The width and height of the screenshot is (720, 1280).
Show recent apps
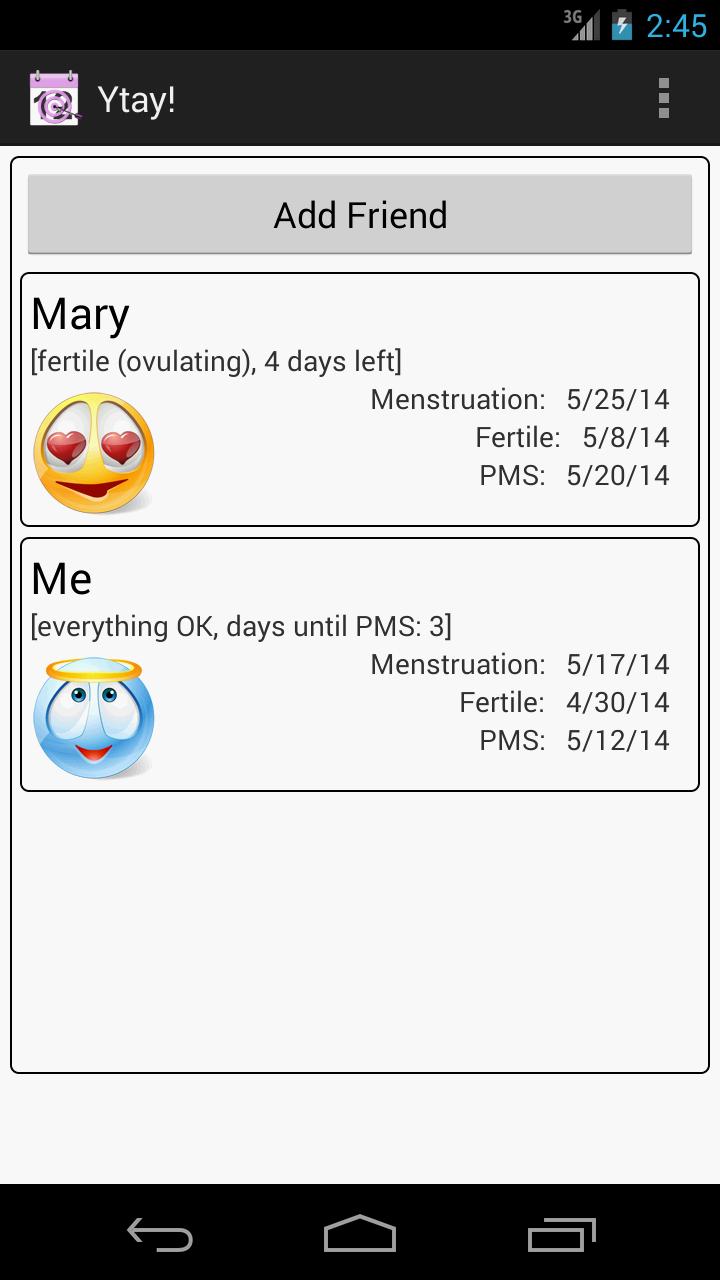coord(561,1235)
